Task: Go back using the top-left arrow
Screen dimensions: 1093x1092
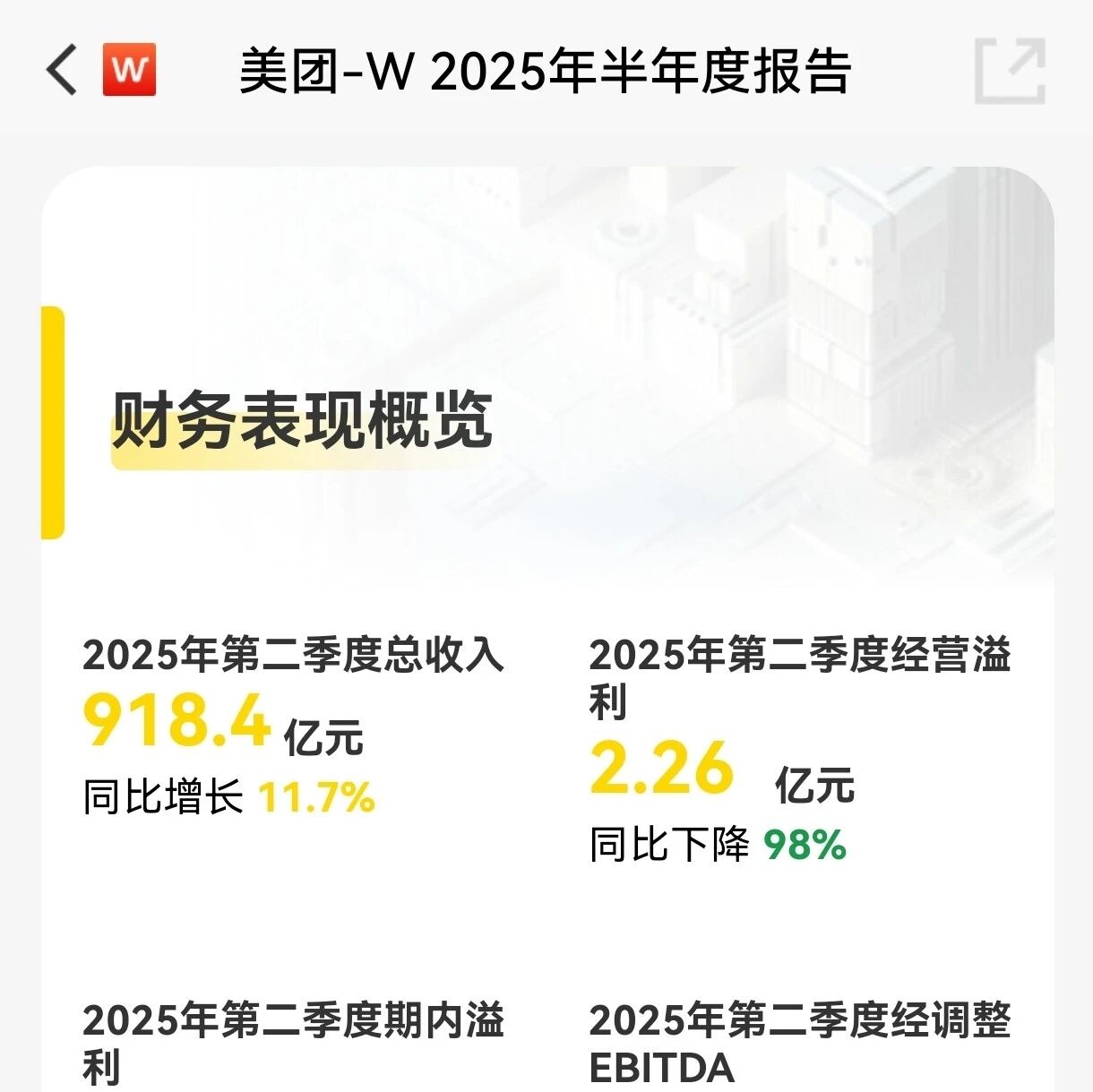Action: click(62, 70)
